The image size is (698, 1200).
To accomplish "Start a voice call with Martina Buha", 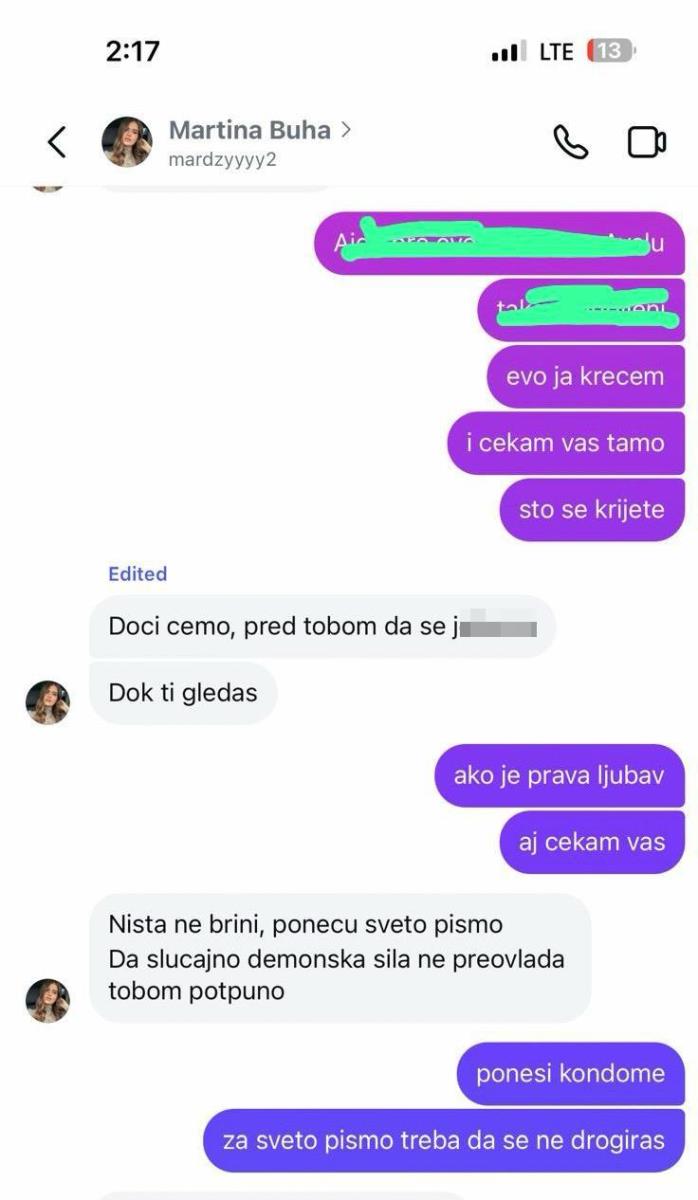I will [571, 142].
